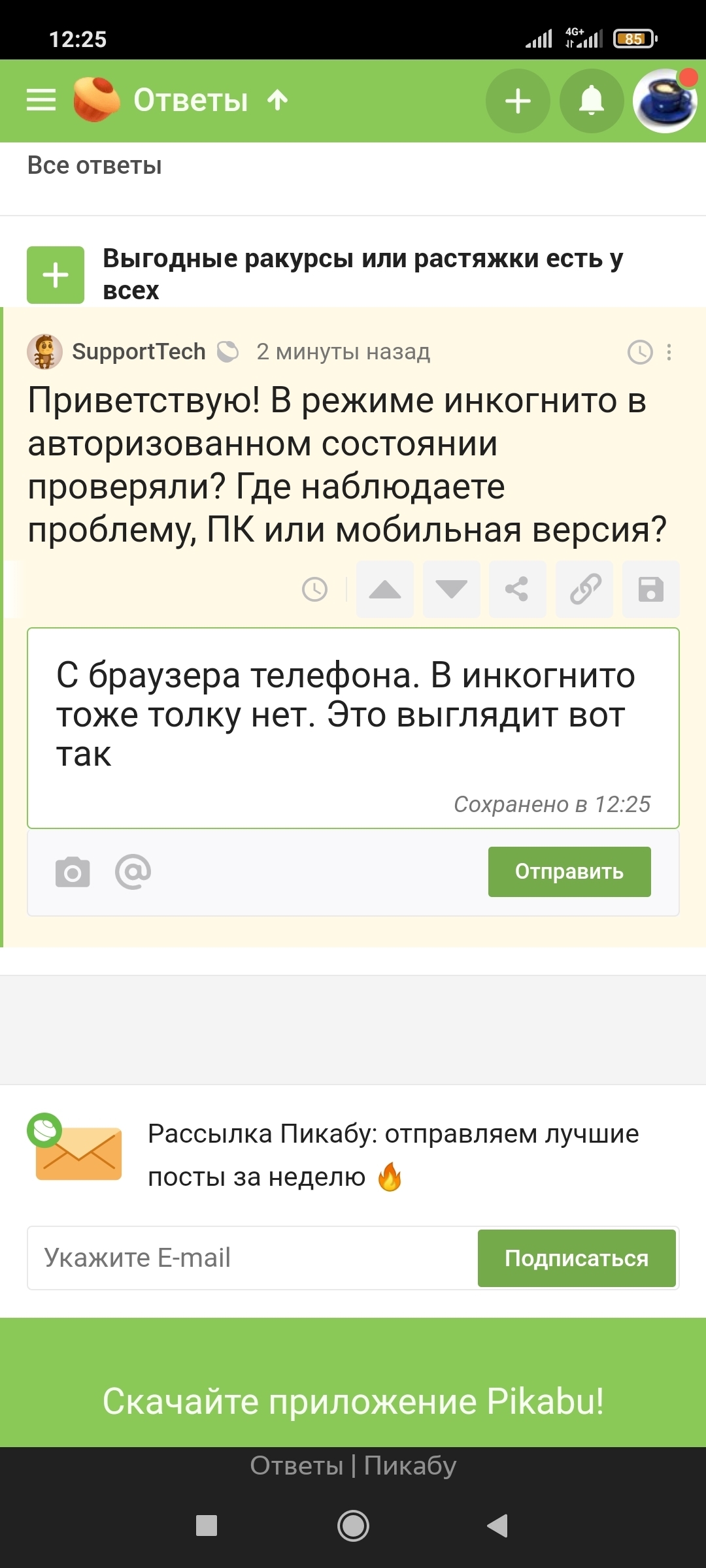Tap the green plus next to the post title
The width and height of the screenshot is (706, 1568).
56,275
